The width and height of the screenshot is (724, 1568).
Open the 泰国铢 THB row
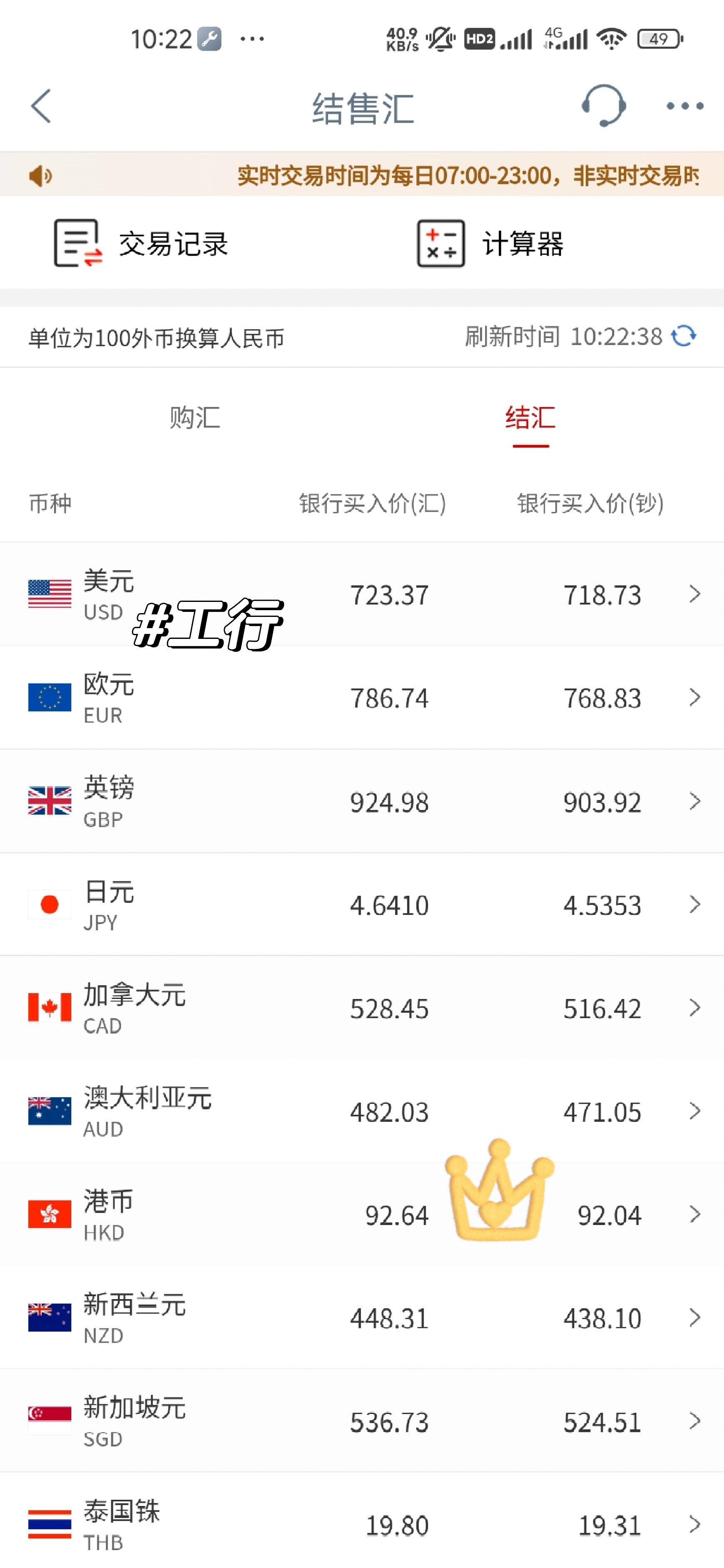(x=362, y=1521)
